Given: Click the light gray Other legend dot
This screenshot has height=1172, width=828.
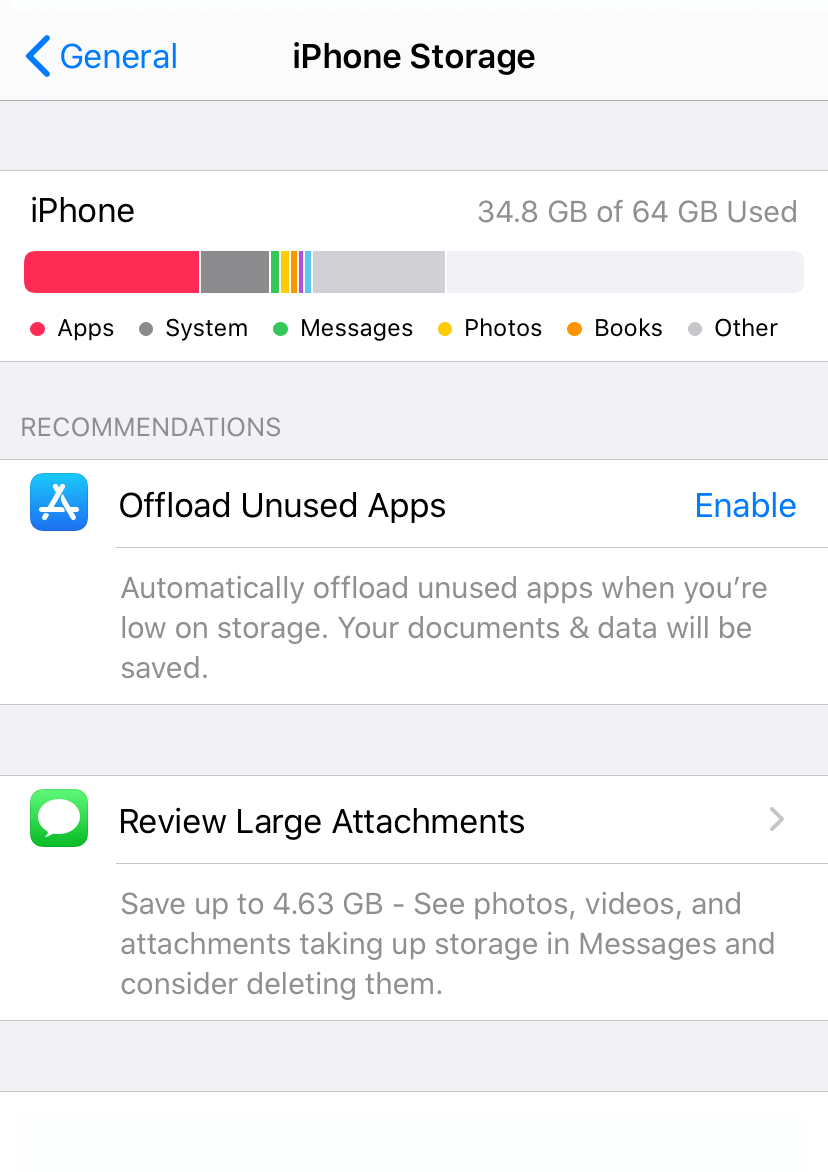Looking at the screenshot, I should click(x=695, y=328).
